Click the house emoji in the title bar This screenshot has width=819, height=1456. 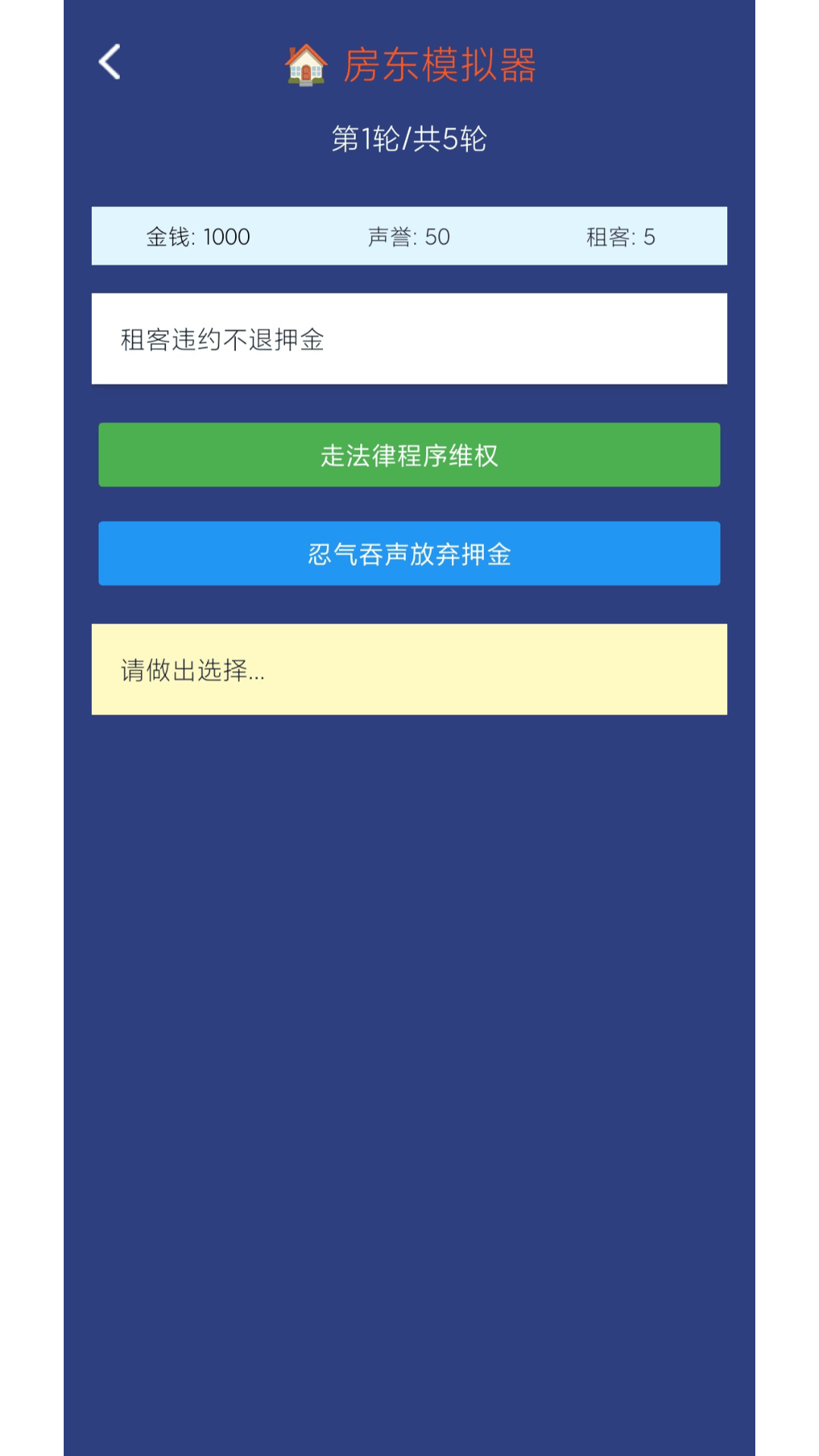pos(306,67)
